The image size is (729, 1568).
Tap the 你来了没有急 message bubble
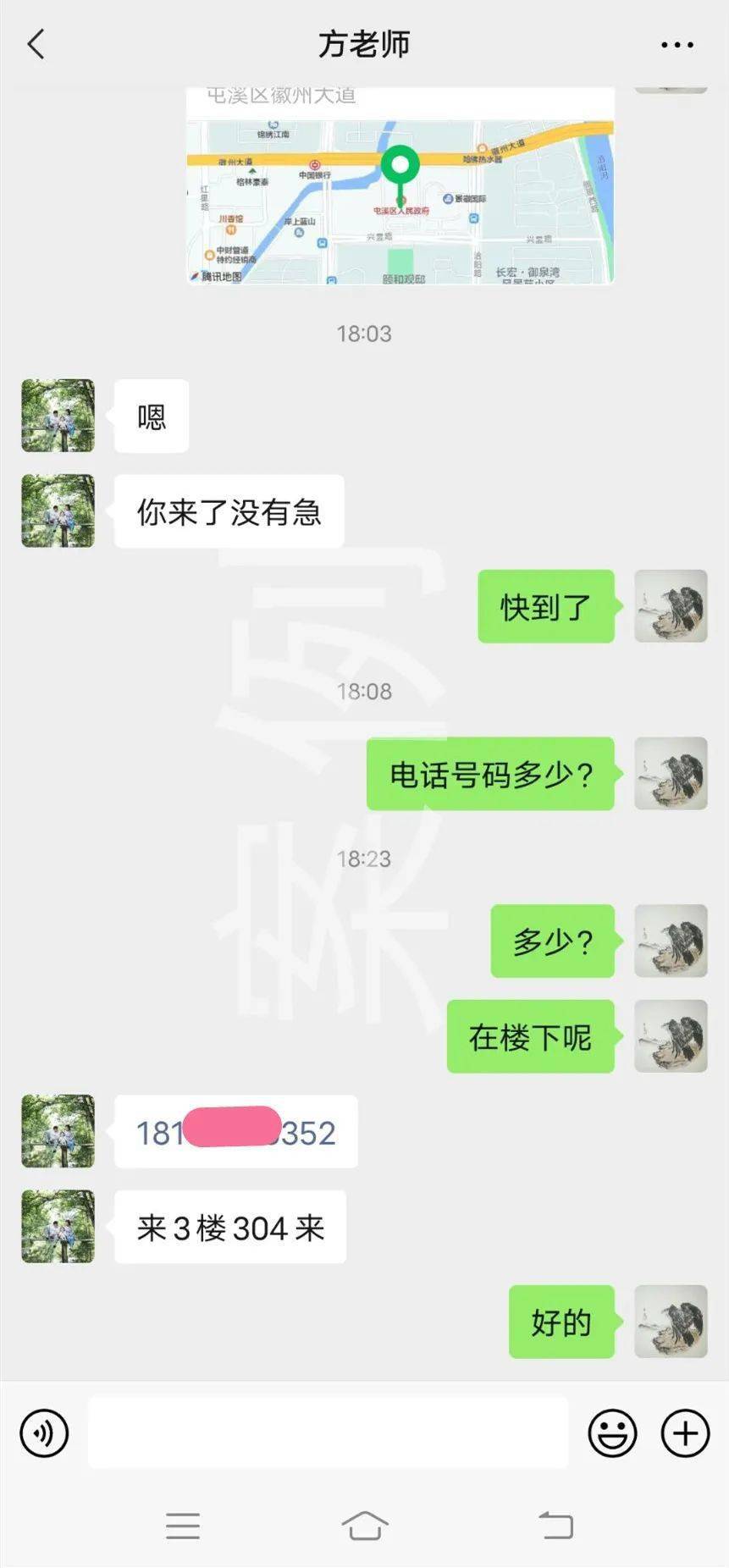[227, 512]
